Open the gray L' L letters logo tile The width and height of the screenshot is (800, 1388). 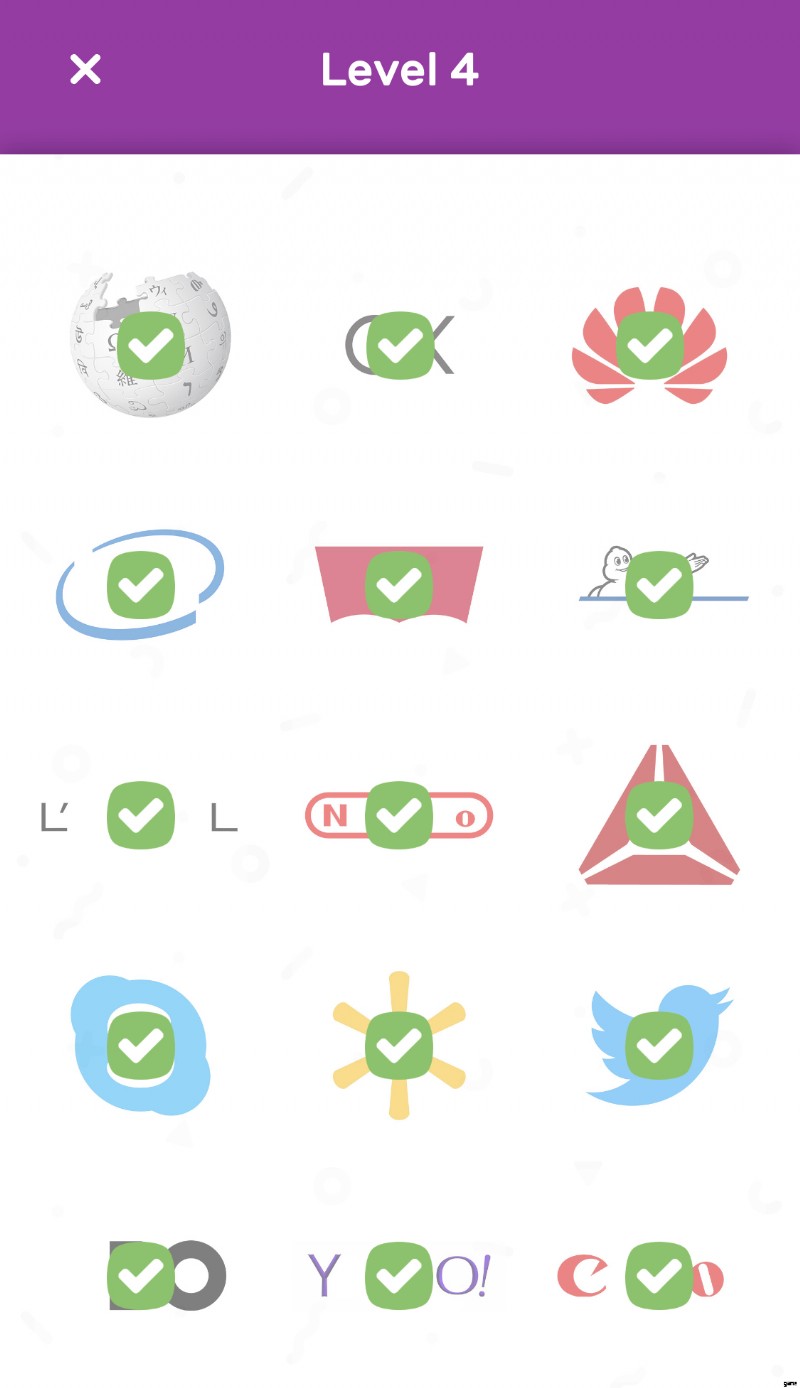click(139, 815)
